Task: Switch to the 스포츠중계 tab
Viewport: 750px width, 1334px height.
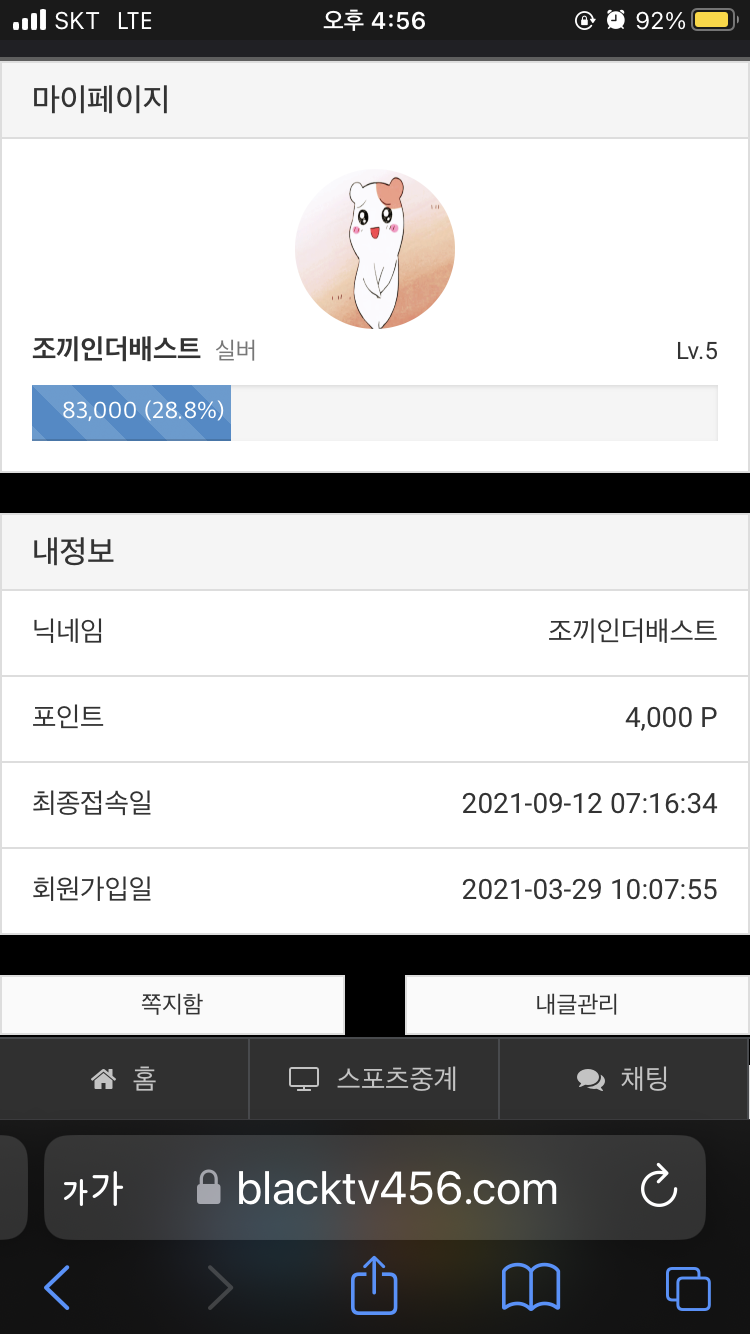Action: pyautogui.click(x=374, y=1079)
